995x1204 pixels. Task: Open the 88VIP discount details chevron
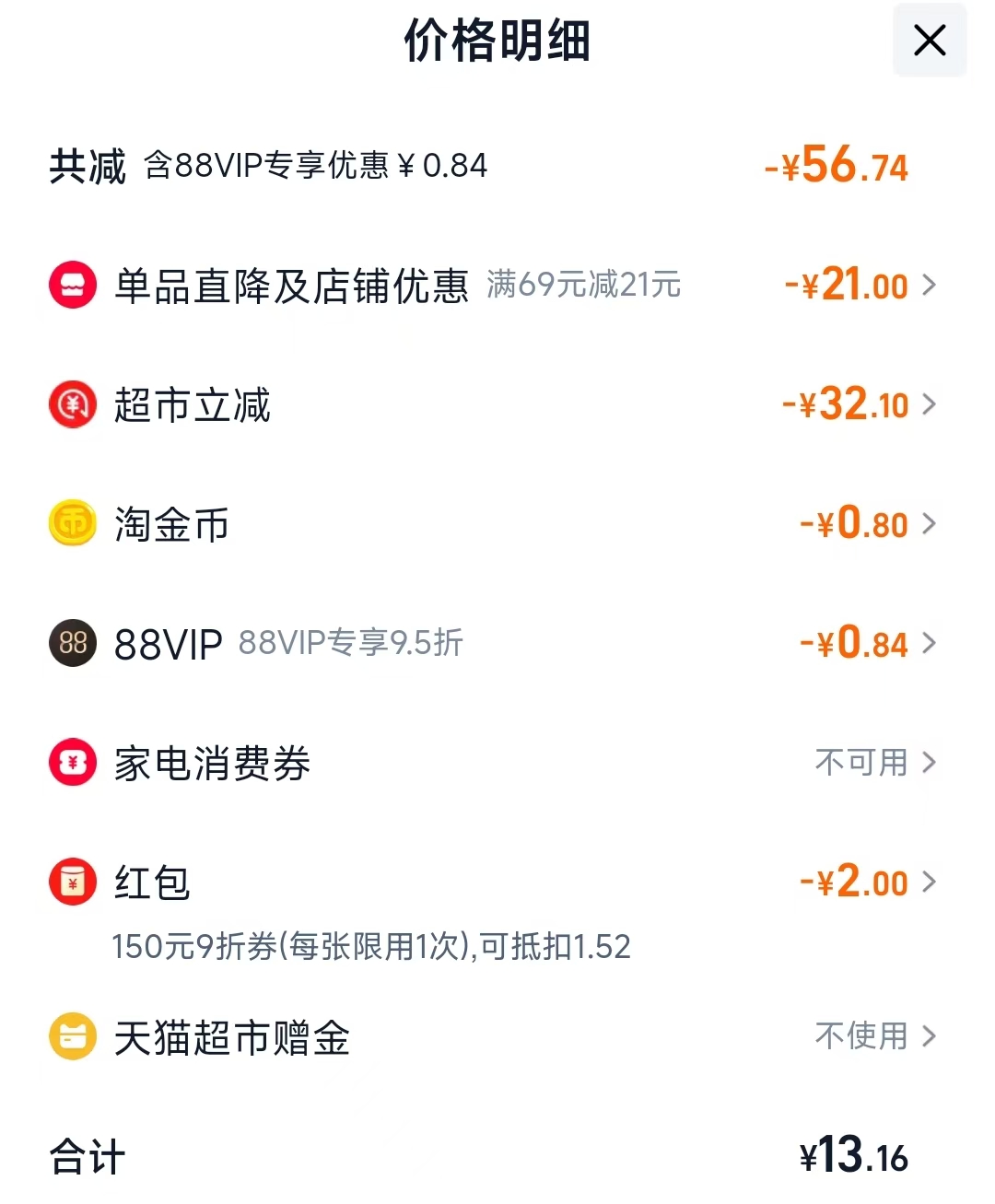point(931,643)
